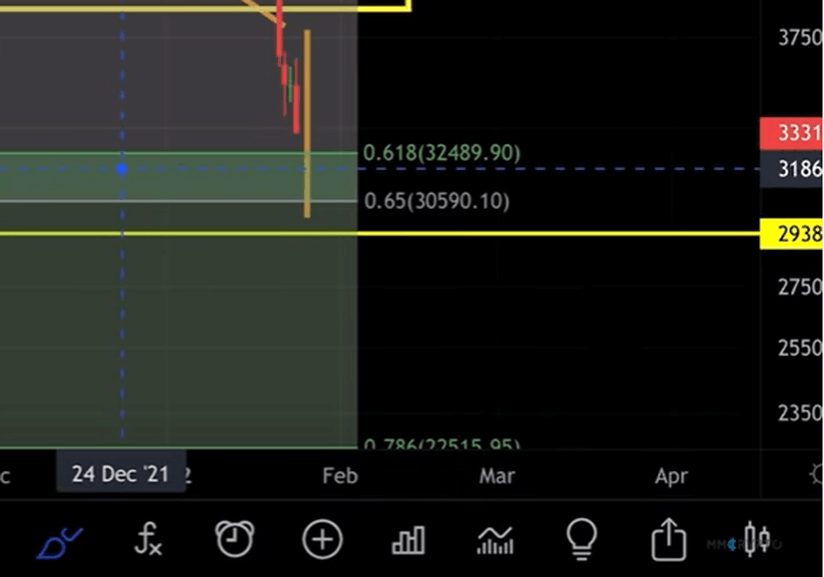Screen dimensions: 824x577
Task: Open the bar chart icon in the toolbar
Action: click(408, 541)
